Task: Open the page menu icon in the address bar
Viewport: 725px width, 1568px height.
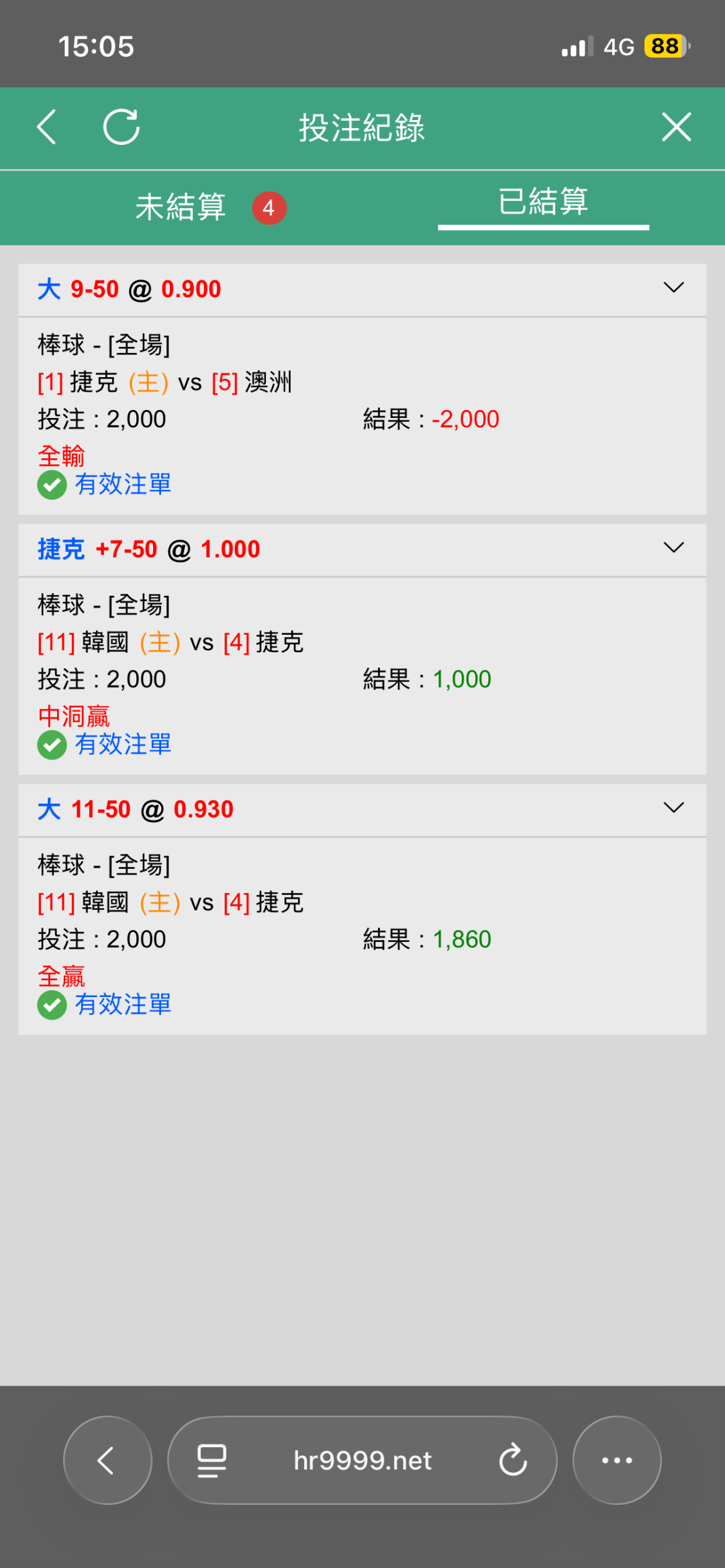Action: (x=211, y=1461)
